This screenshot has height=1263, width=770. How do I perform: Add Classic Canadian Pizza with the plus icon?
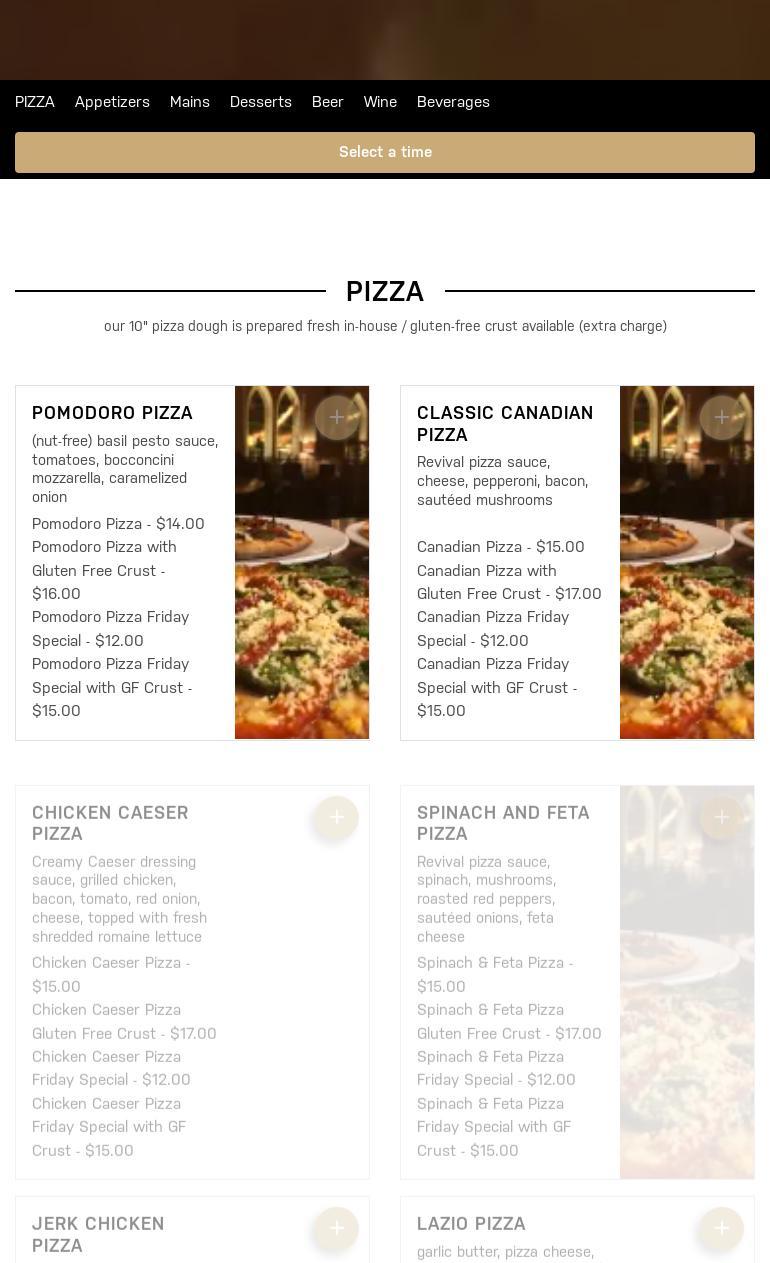[722, 417]
